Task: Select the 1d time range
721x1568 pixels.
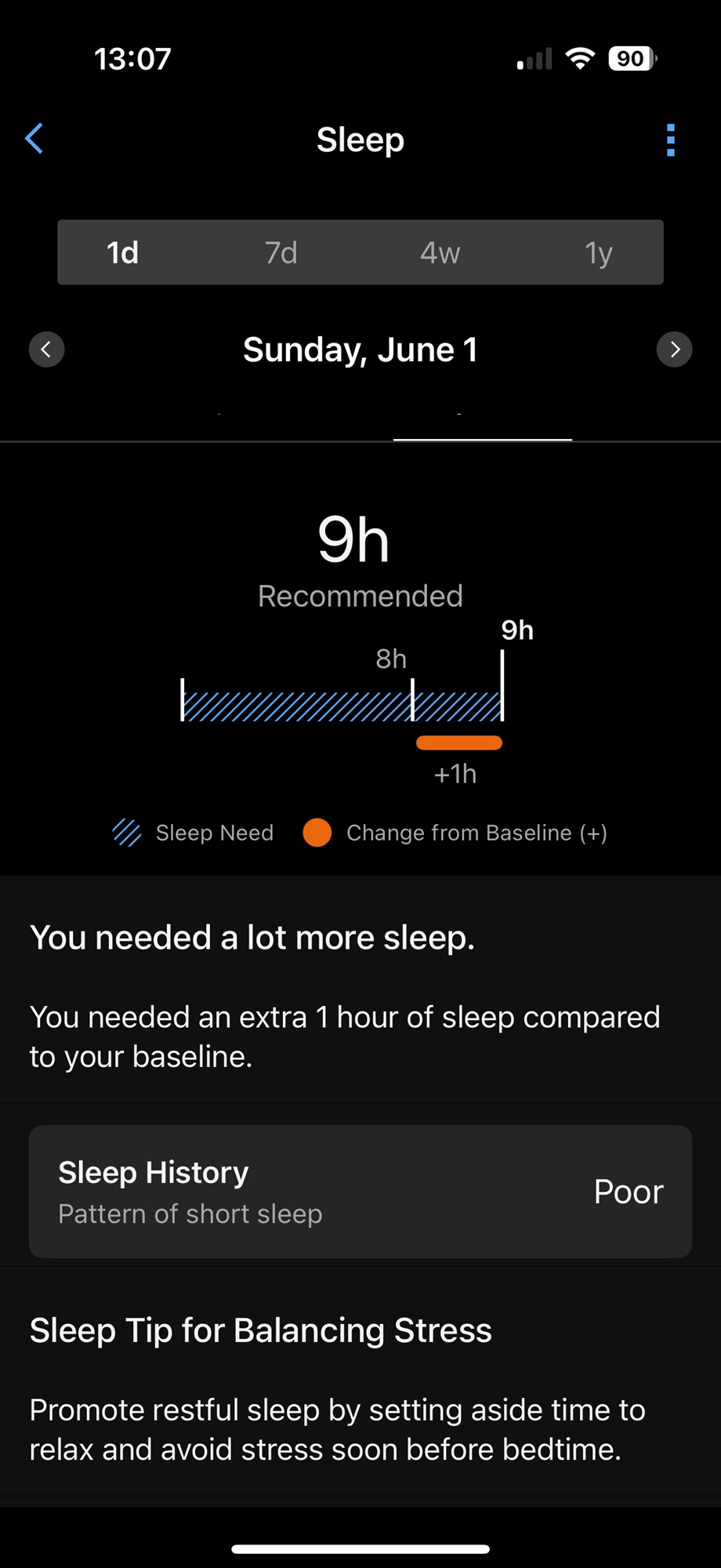Action: coord(123,252)
